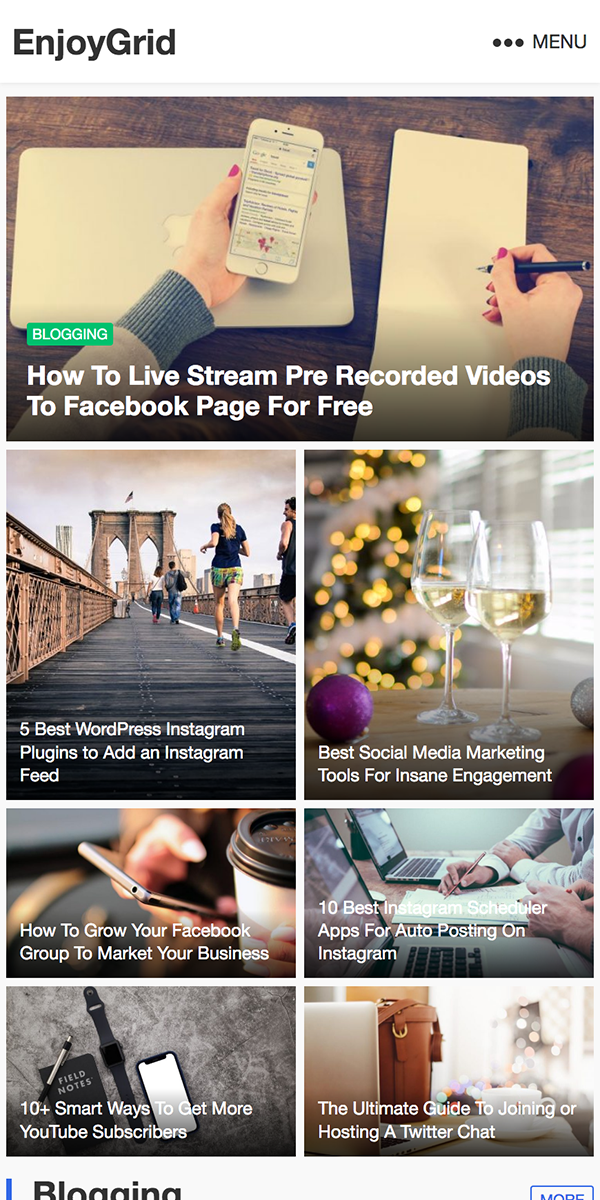Tap the MORE button beside Blogging
This screenshot has width=600, height=1200.
click(560, 1194)
